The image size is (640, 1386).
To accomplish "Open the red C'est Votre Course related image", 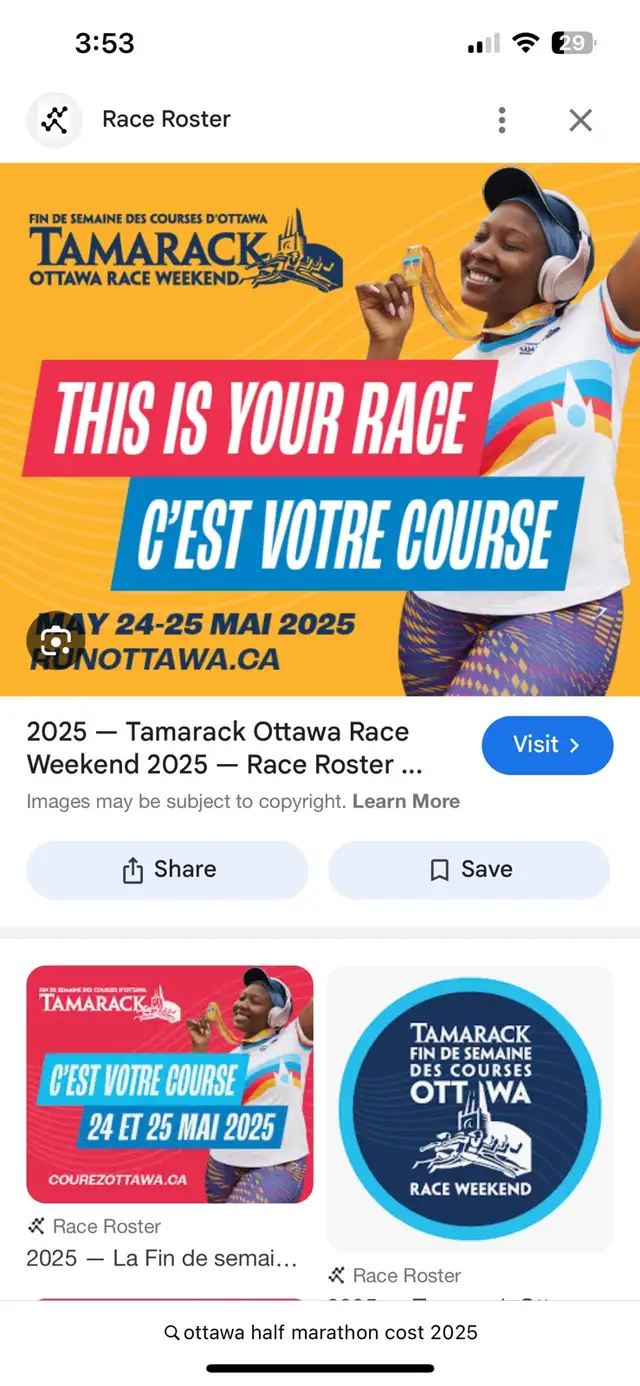I will (170, 1084).
